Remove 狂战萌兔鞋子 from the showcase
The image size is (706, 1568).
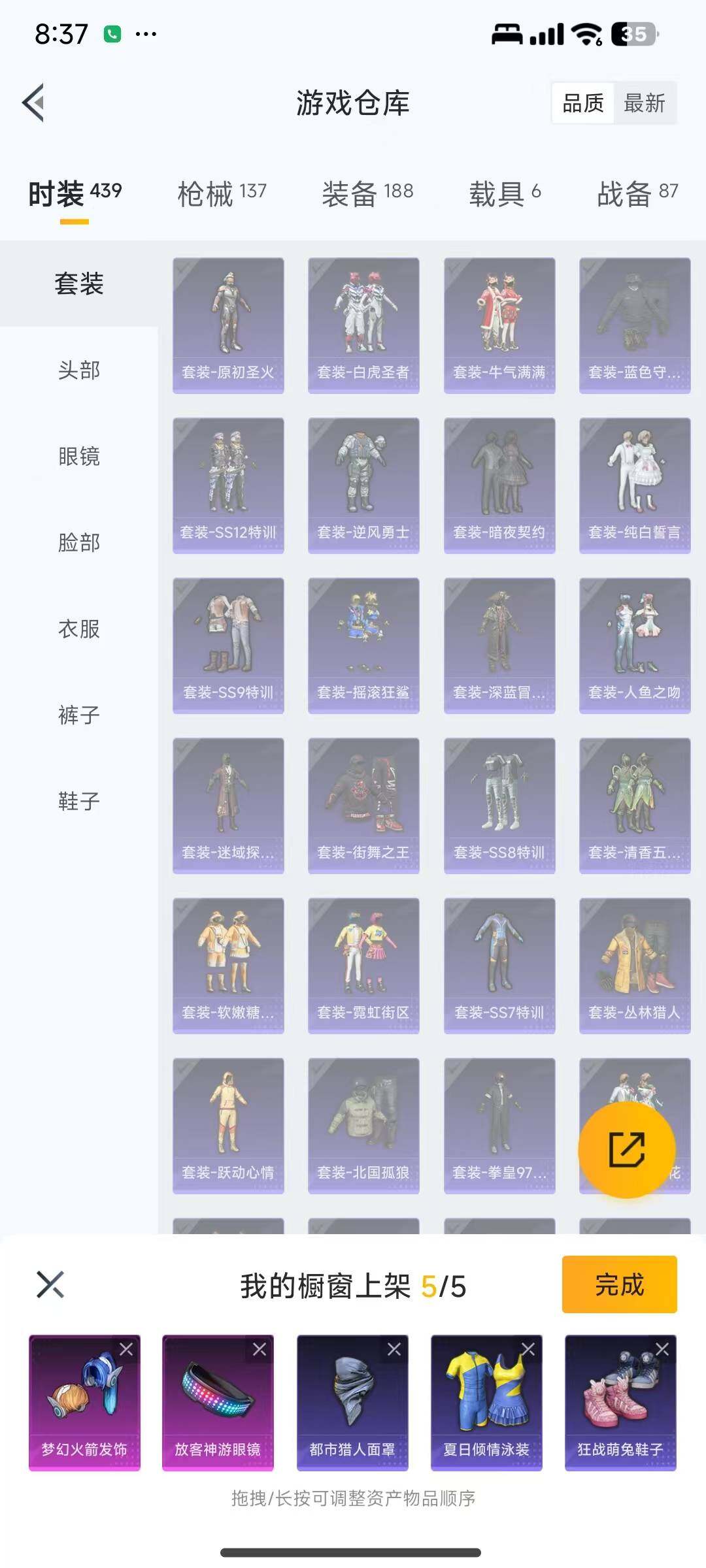[662, 1349]
